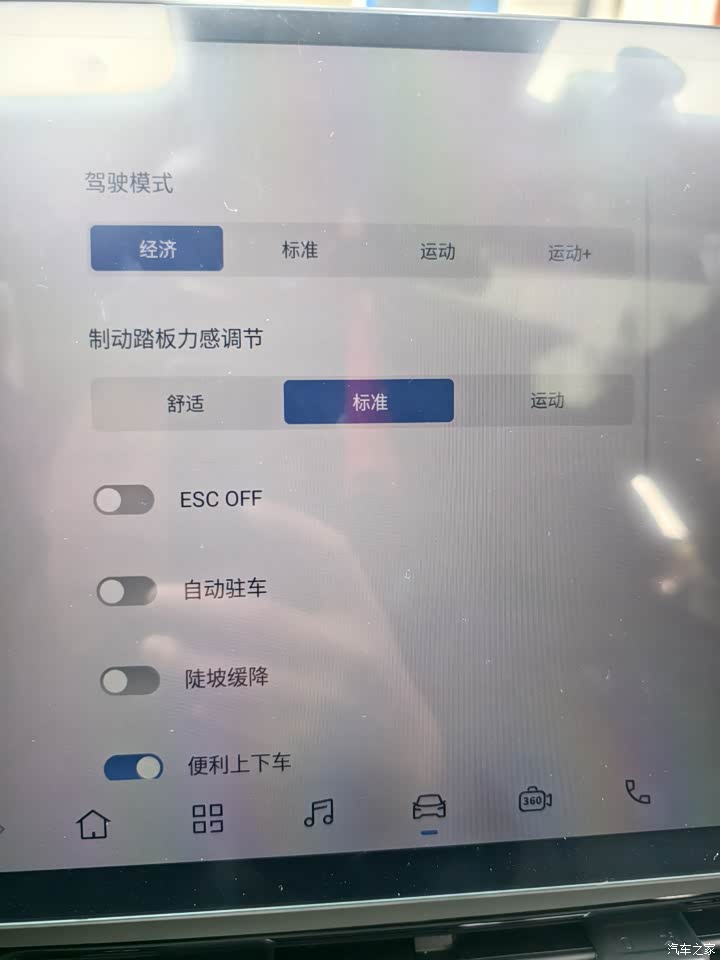Select 运动+ driving mode
Image resolution: width=720 pixels, height=960 pixels.
tap(569, 253)
